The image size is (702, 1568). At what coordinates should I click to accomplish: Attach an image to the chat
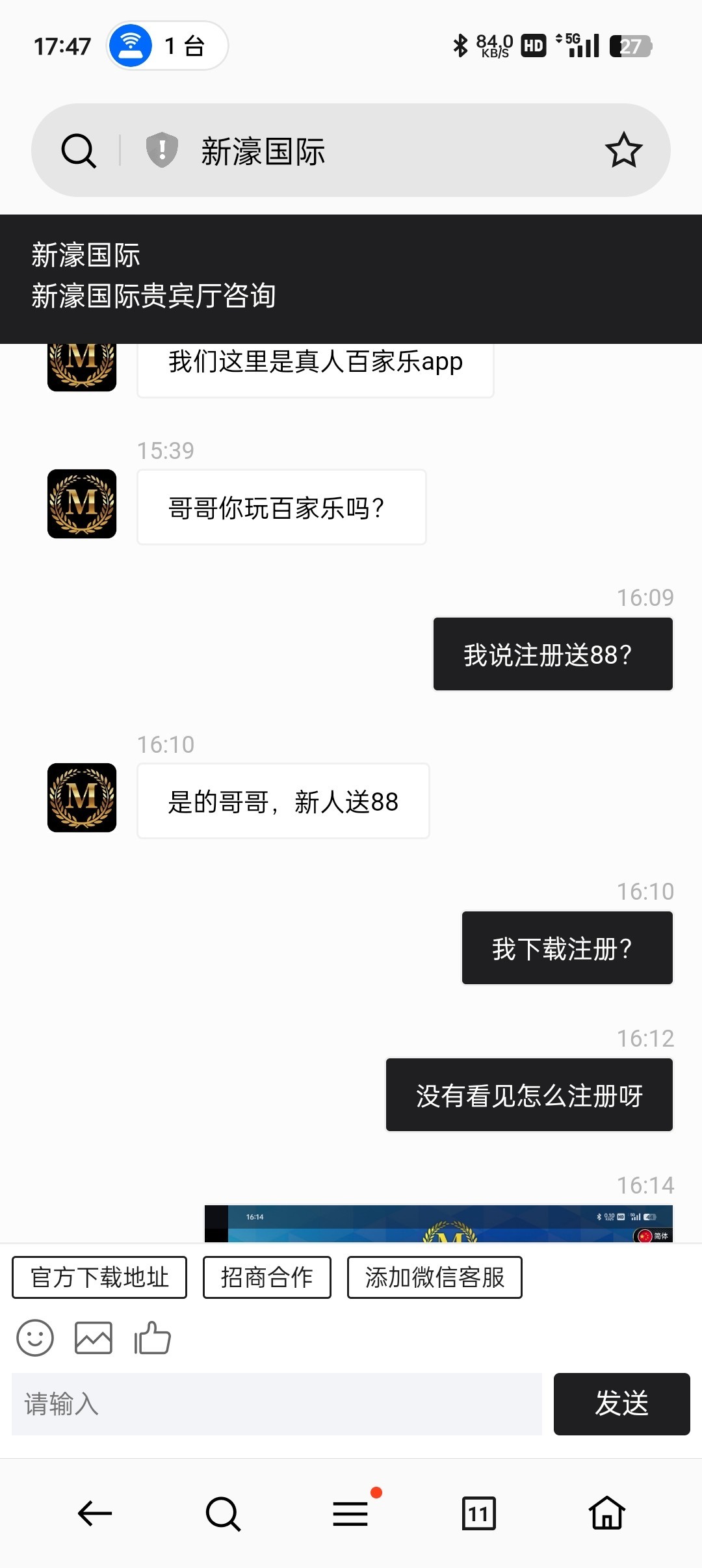94,1338
